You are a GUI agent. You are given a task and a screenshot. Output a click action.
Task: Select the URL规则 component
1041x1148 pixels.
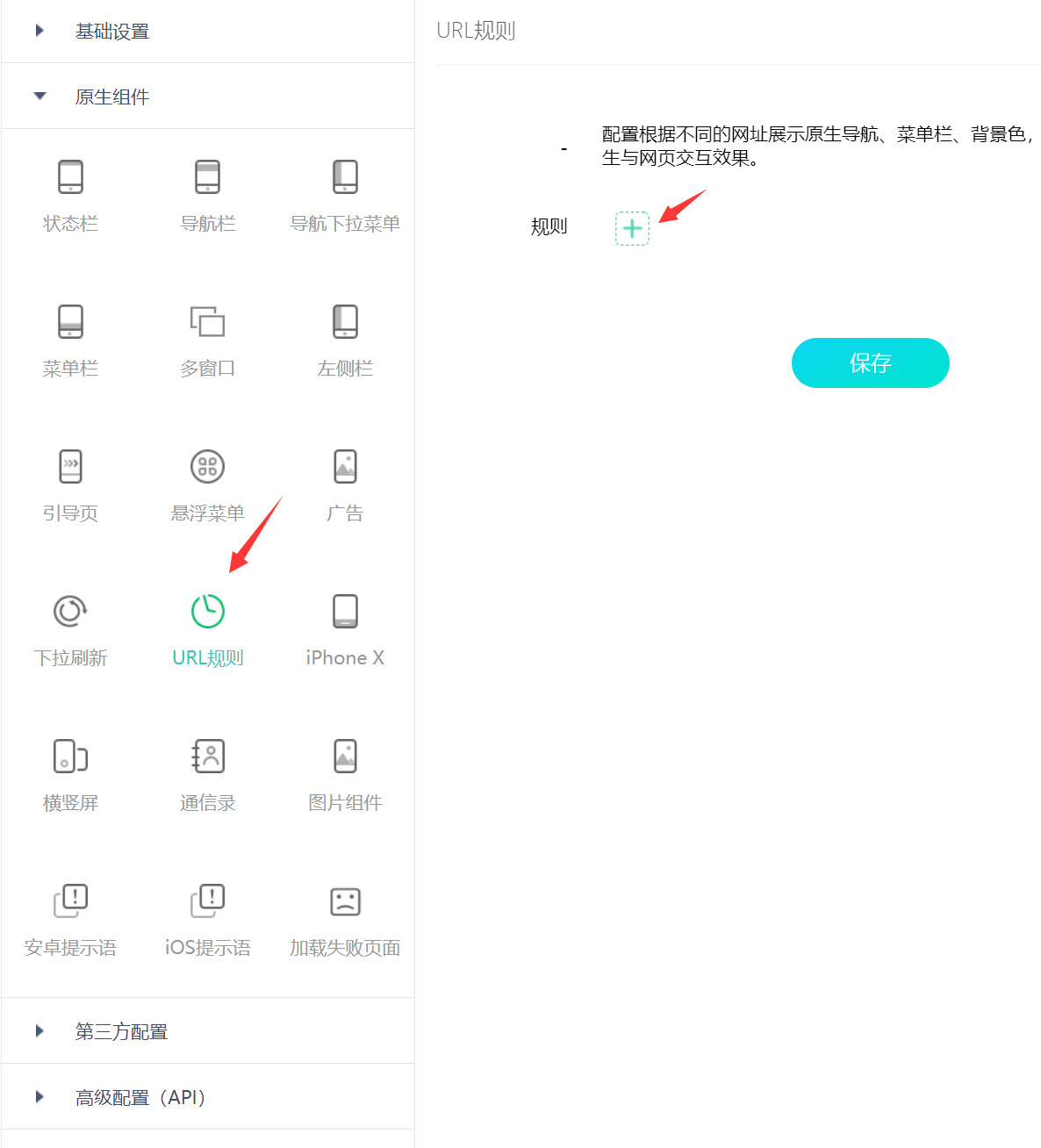coord(207,629)
